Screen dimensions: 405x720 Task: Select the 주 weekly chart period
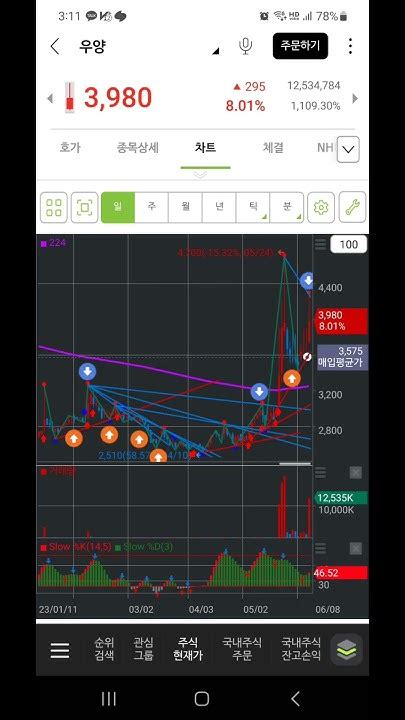point(152,207)
